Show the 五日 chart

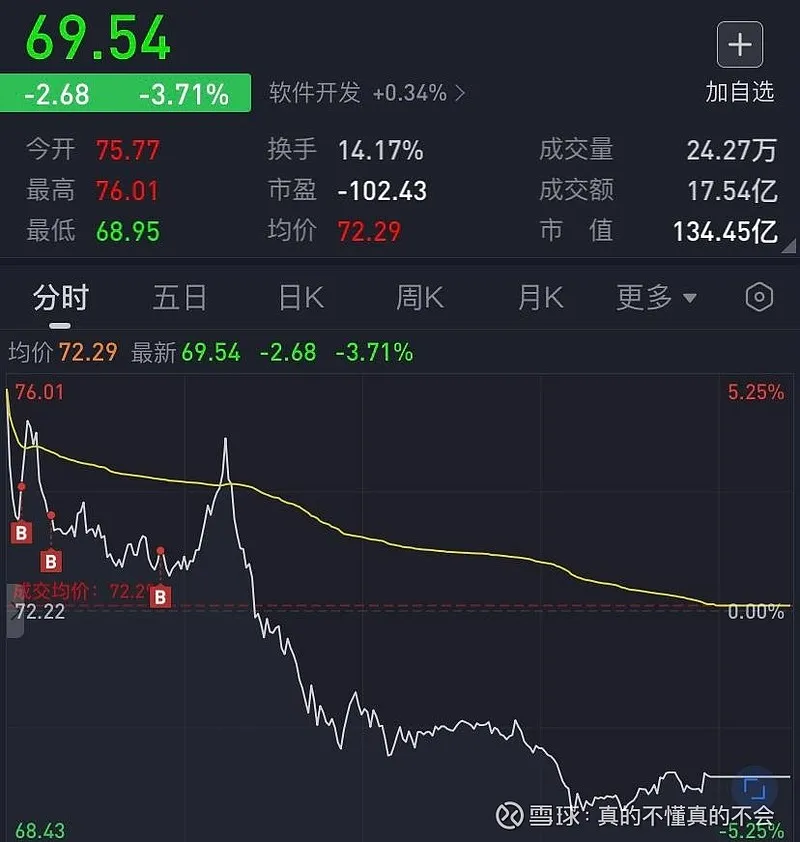click(180, 297)
